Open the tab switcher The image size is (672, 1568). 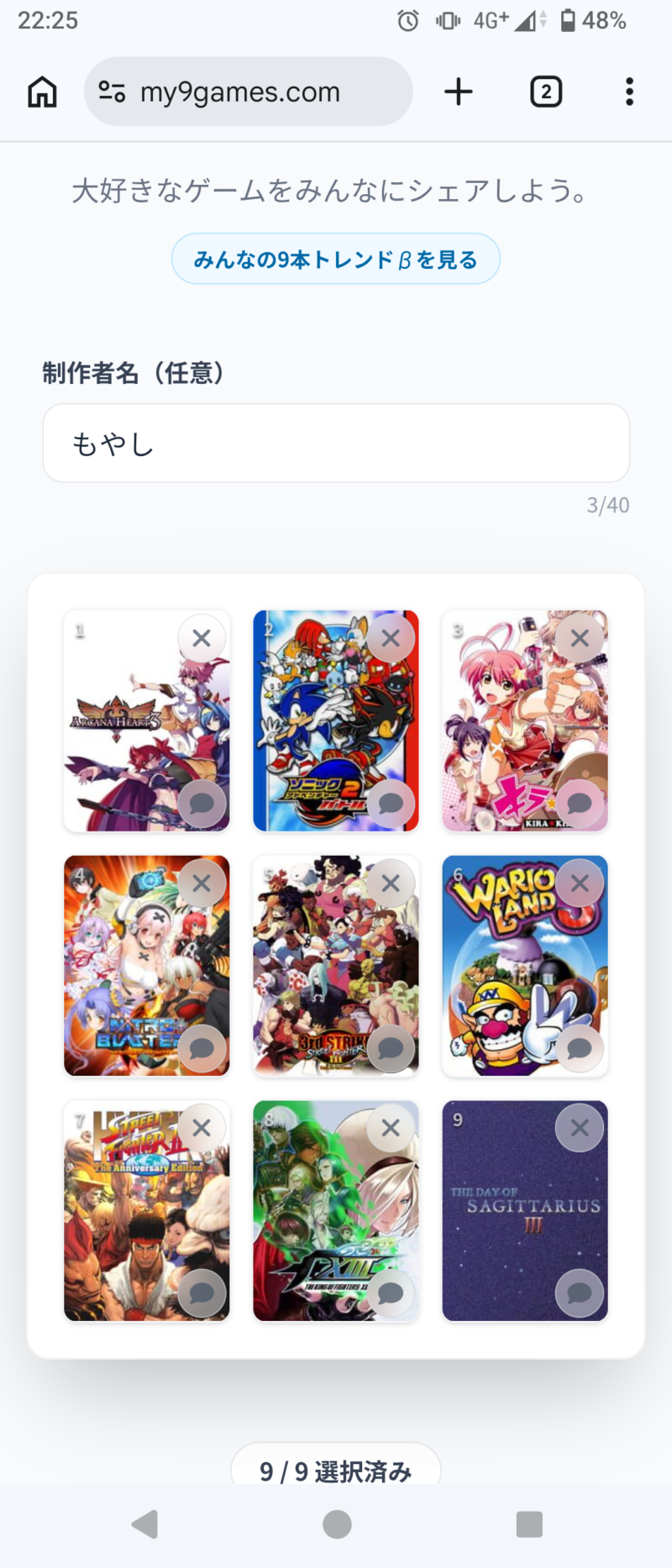[x=546, y=92]
